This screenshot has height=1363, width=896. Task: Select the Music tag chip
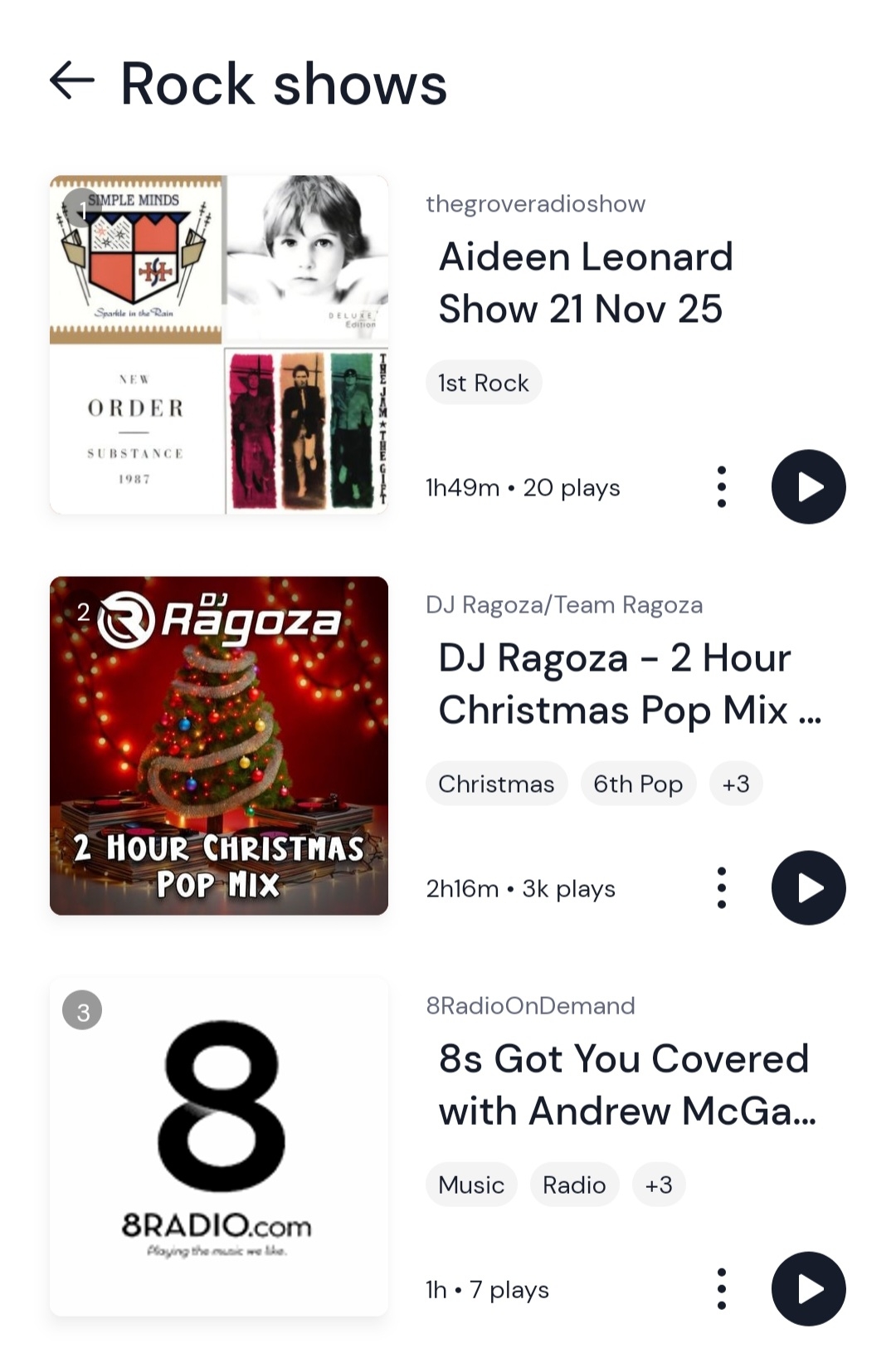tap(471, 1185)
